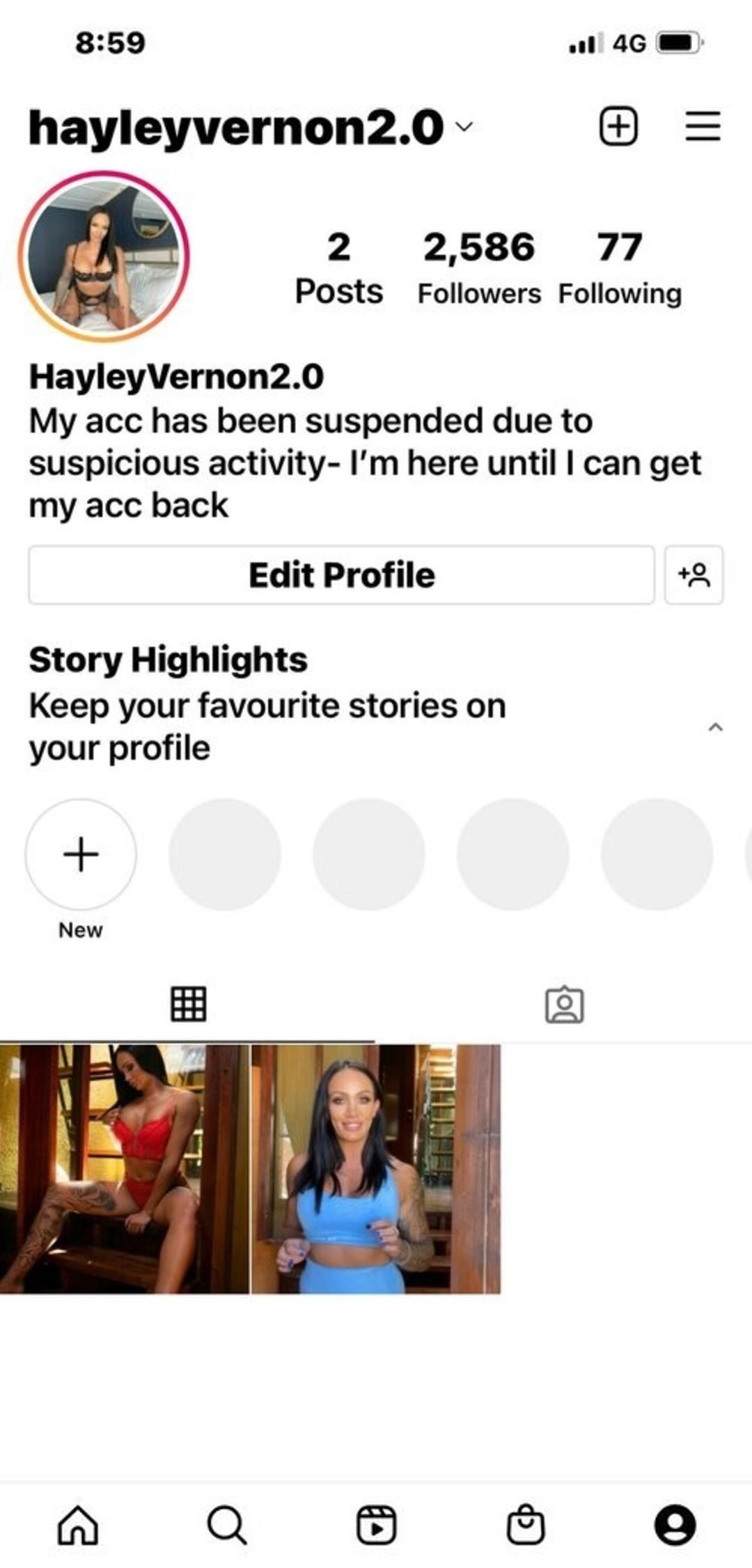Open the Reels tab
752x1568 pixels.
tap(376, 1525)
